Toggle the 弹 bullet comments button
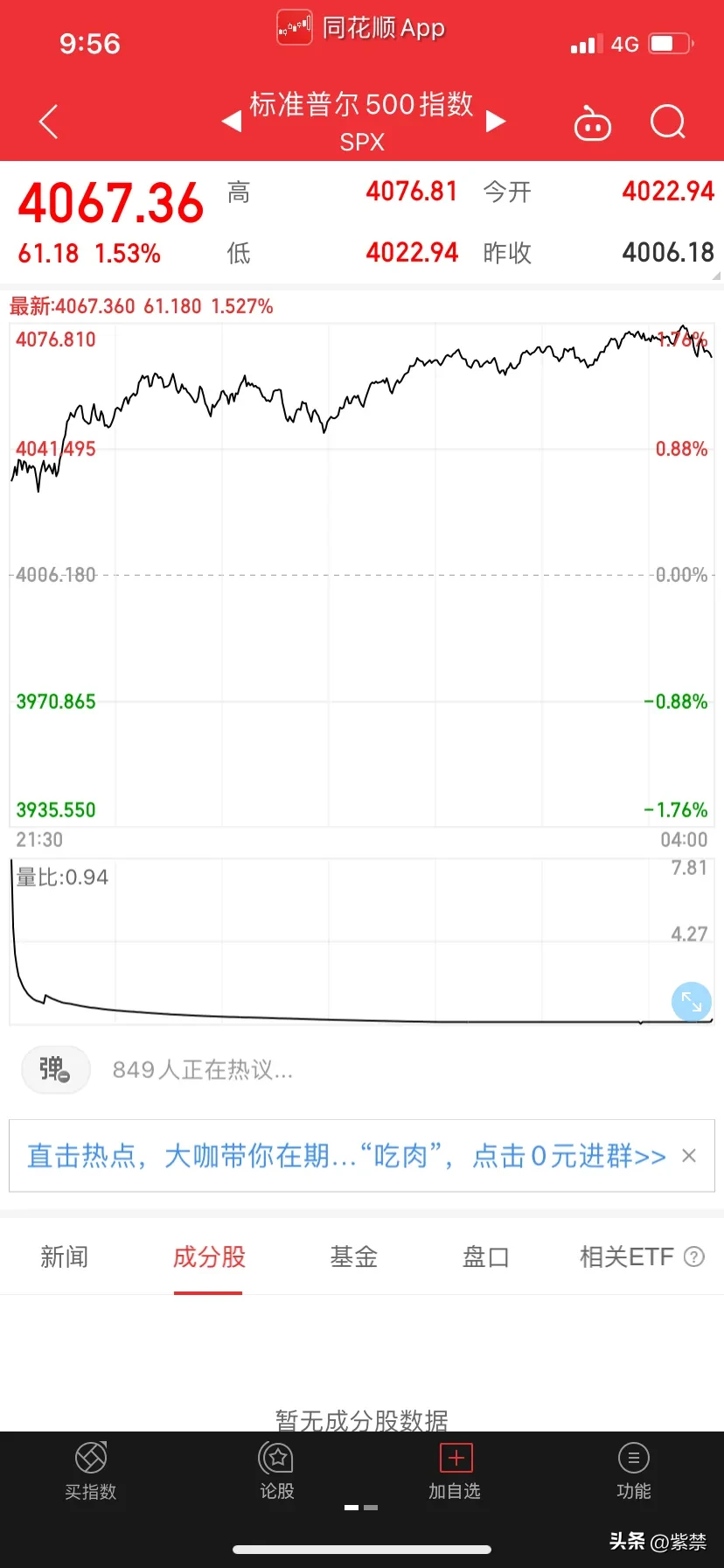Viewport: 724px width, 1568px height. (56, 1069)
